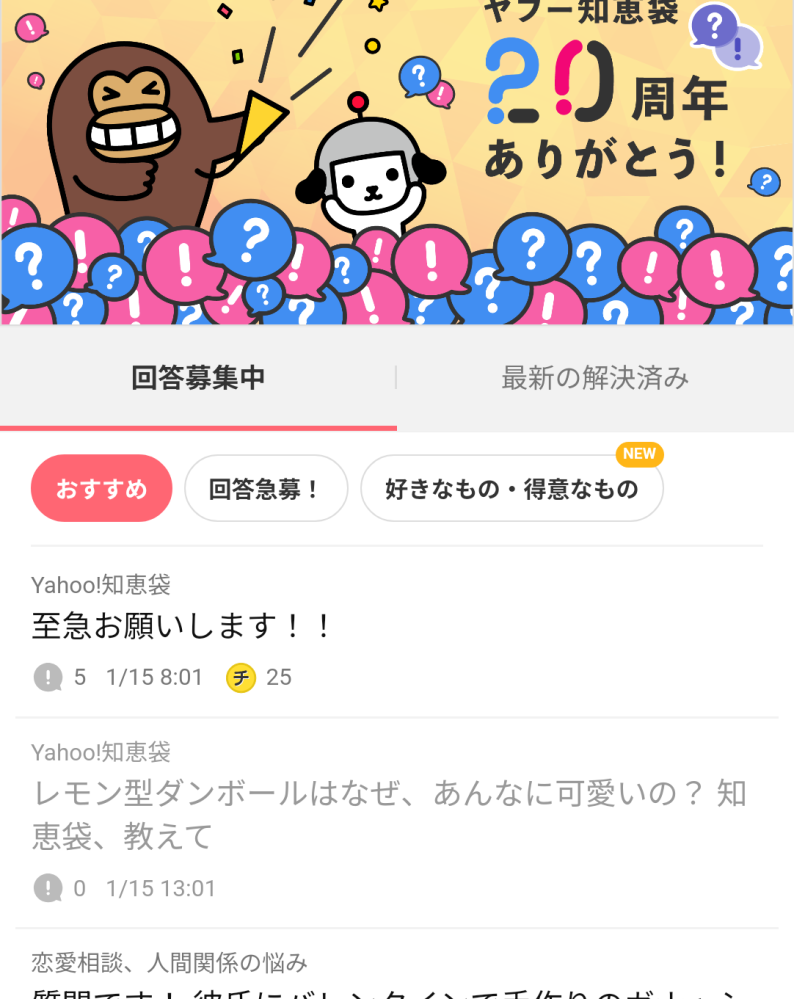The width and height of the screenshot is (794, 999).
Task: Click the gray answer icon showing 0 answers
Action: [x=47, y=887]
